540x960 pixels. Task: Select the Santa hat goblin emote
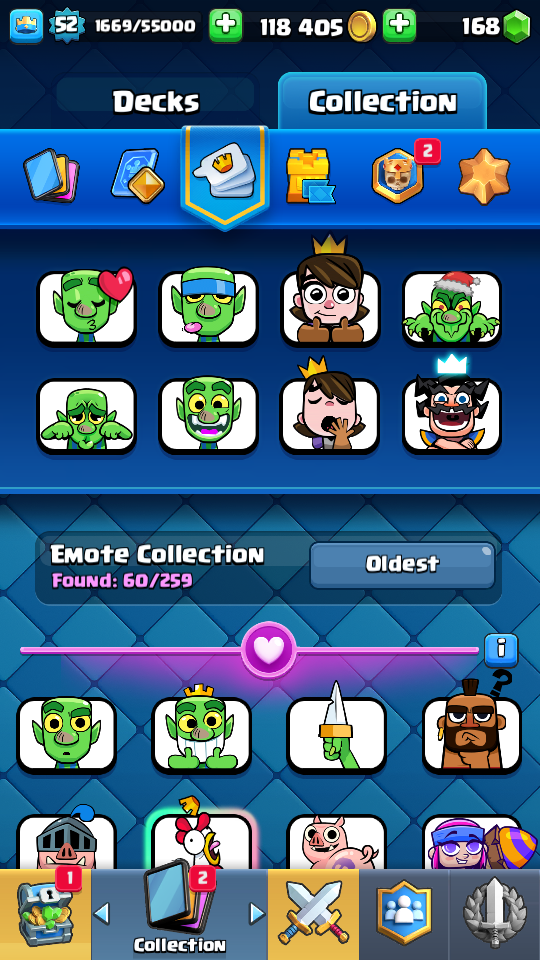point(452,306)
